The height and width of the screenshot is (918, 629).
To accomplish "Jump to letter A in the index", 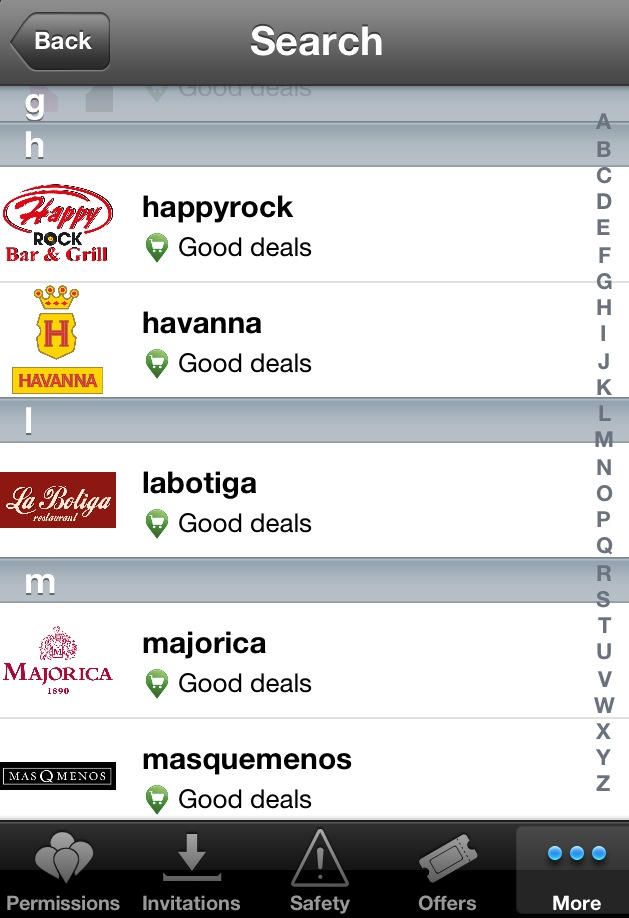I will [603, 123].
